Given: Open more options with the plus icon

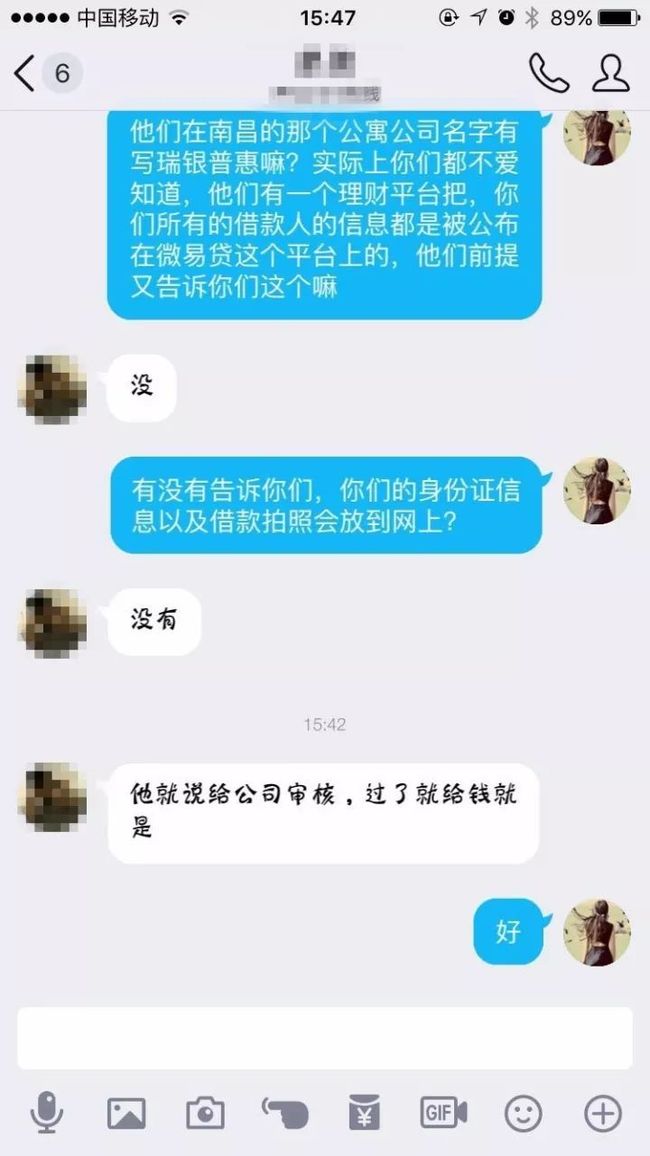Looking at the screenshot, I should coord(603,1113).
